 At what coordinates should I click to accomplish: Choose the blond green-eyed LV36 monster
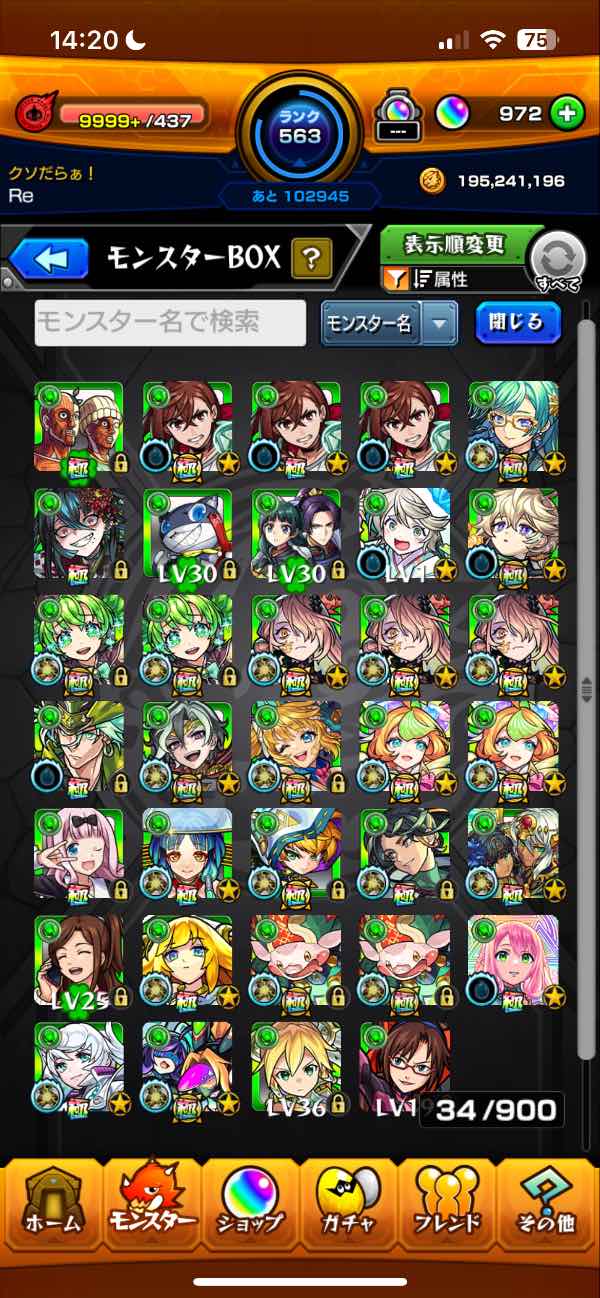(x=295, y=1066)
